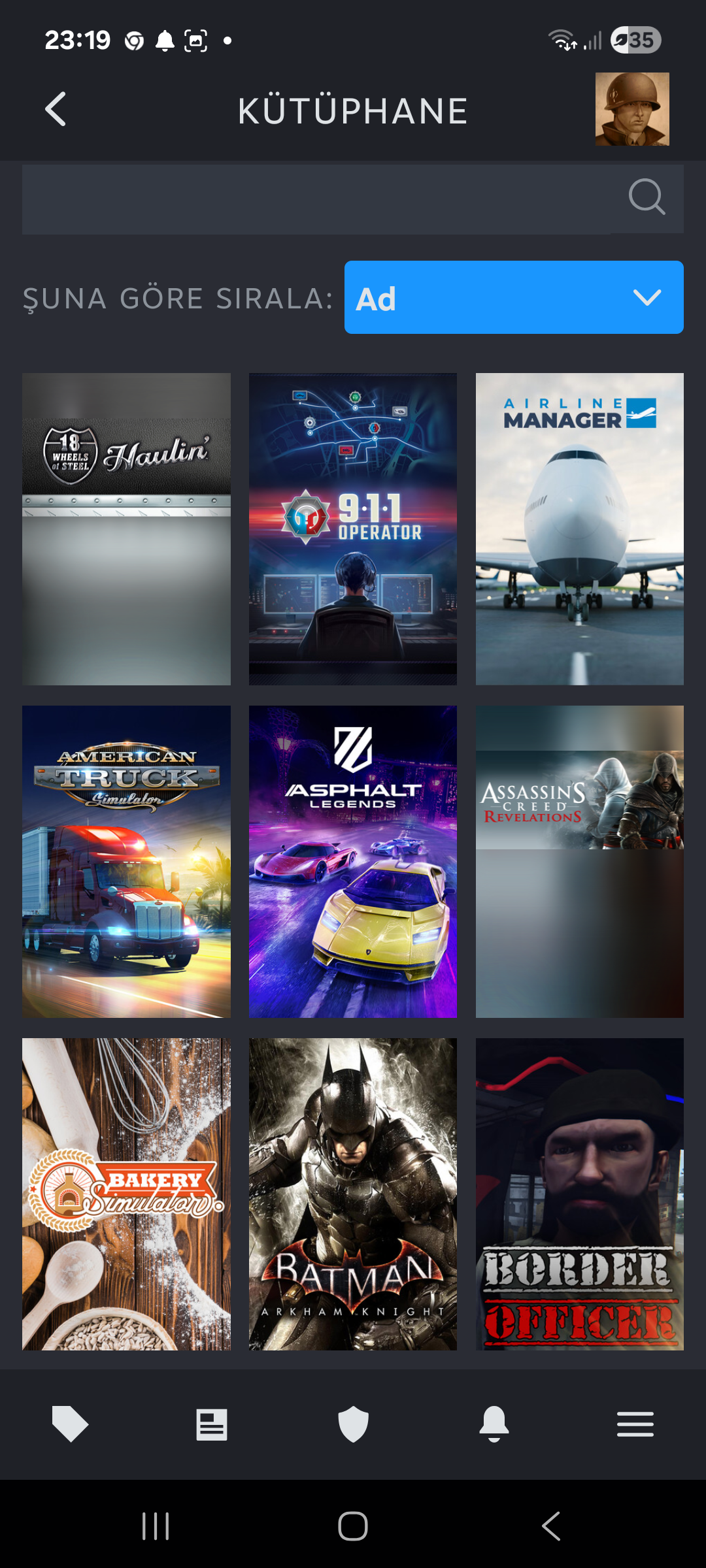The width and height of the screenshot is (706, 1568).
Task: Expand the 'Ad' sort dropdown
Action: pos(514,298)
